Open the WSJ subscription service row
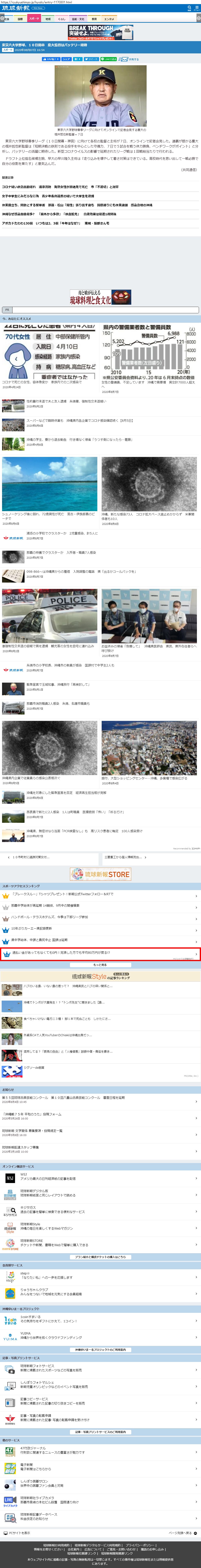 click(x=61, y=1177)
